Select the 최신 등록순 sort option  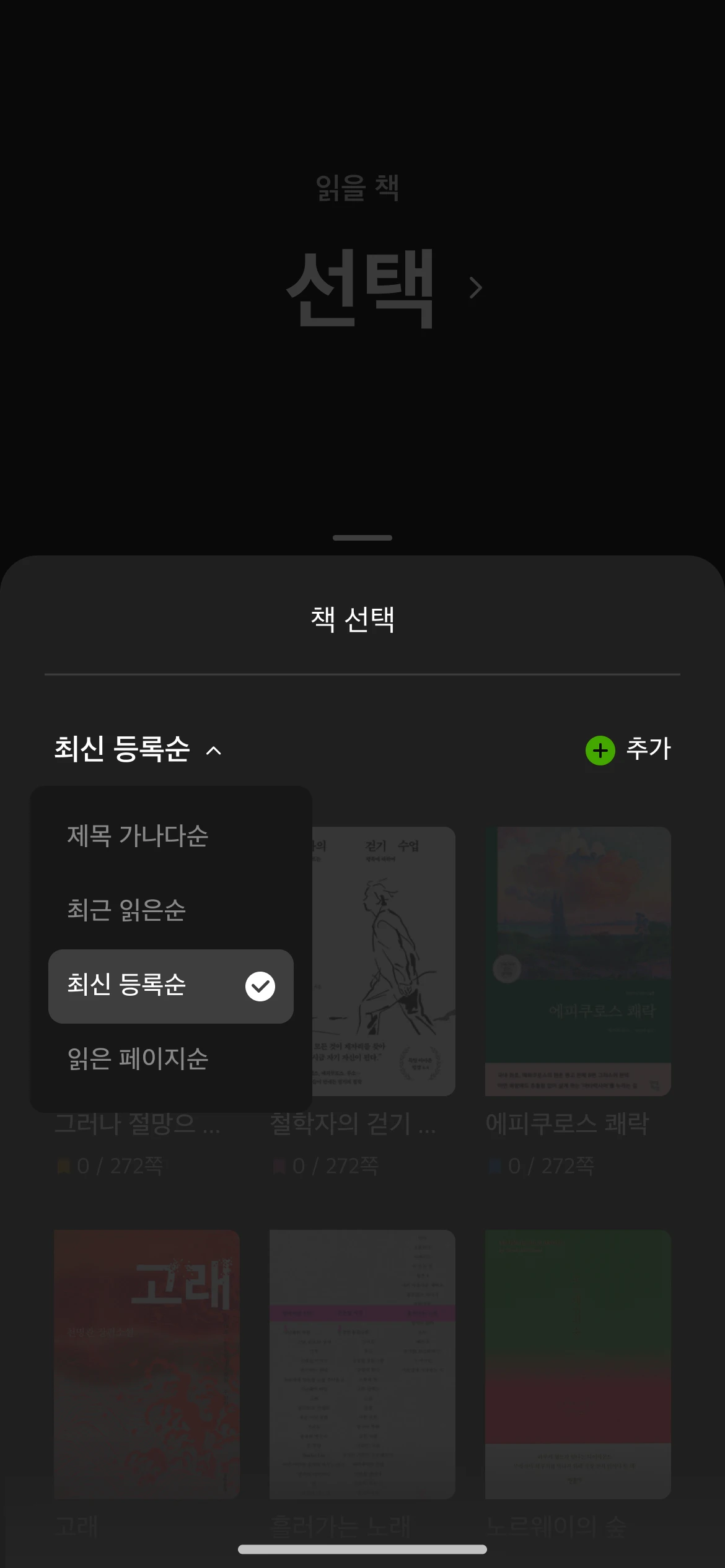[170, 986]
